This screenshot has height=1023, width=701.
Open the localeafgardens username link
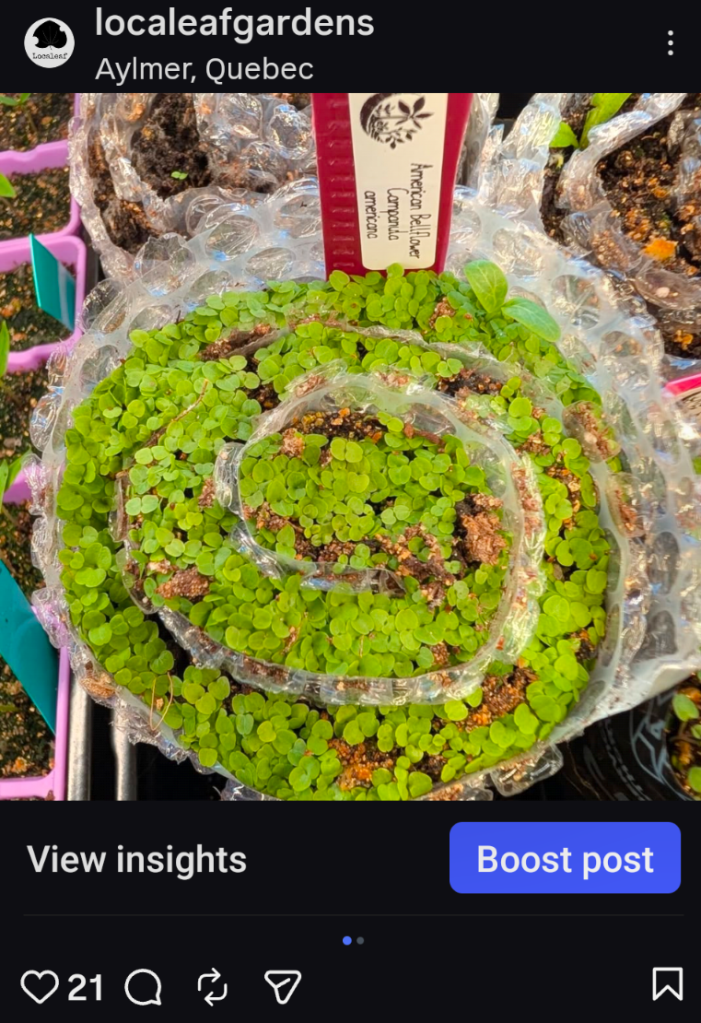[x=234, y=23]
